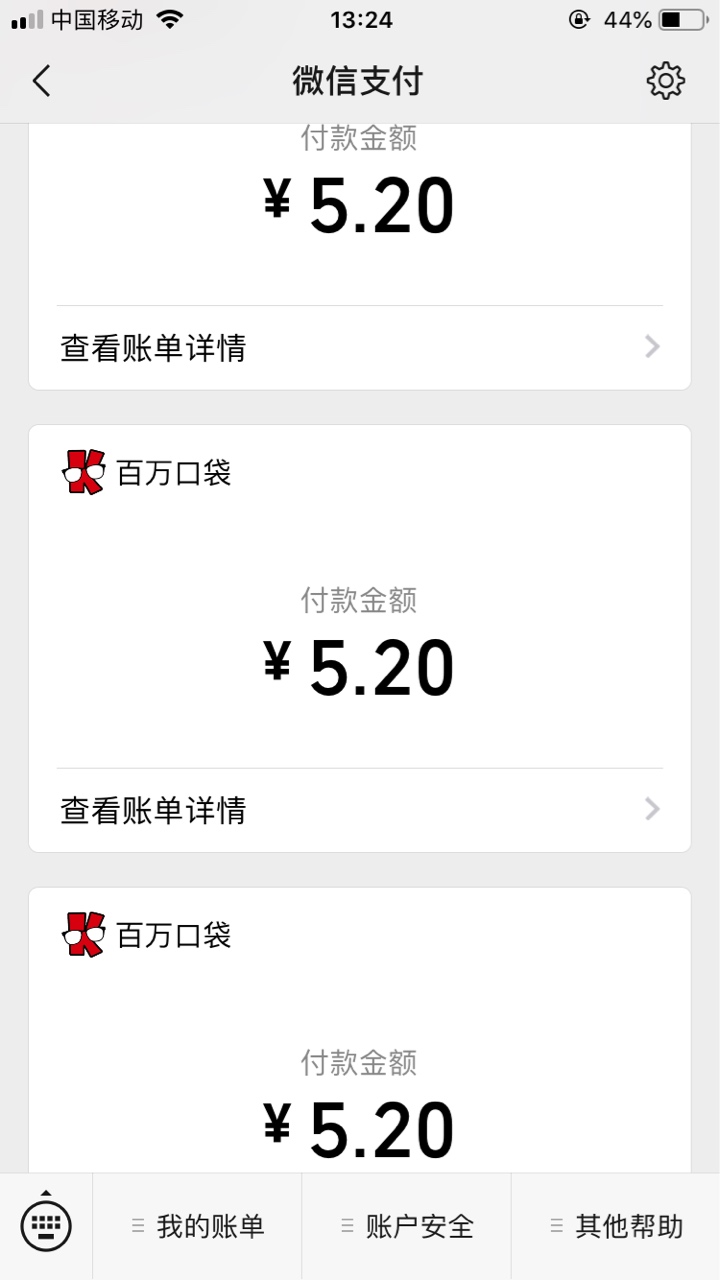Open WeChat Pay settings gear
The image size is (720, 1280).
(665, 81)
